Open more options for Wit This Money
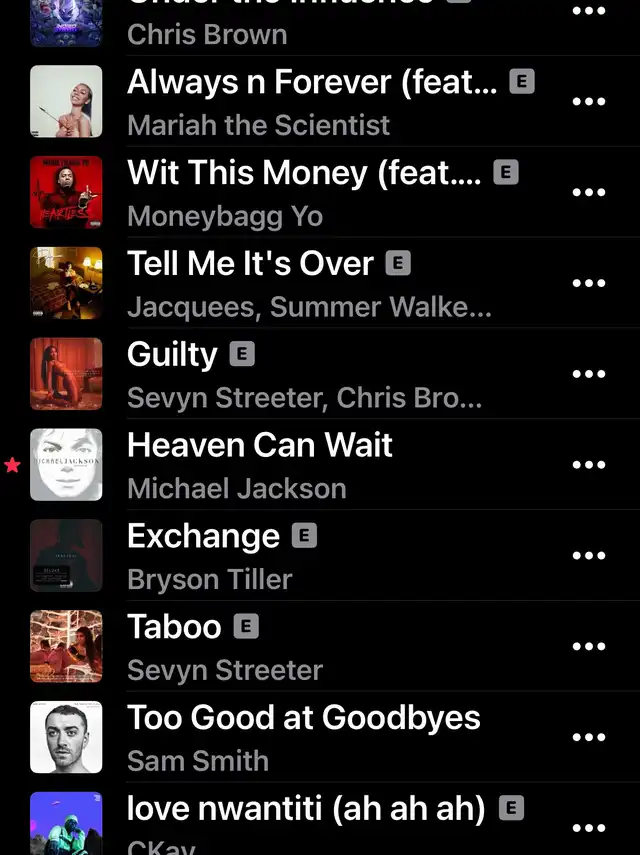The image size is (640, 855). [x=588, y=192]
